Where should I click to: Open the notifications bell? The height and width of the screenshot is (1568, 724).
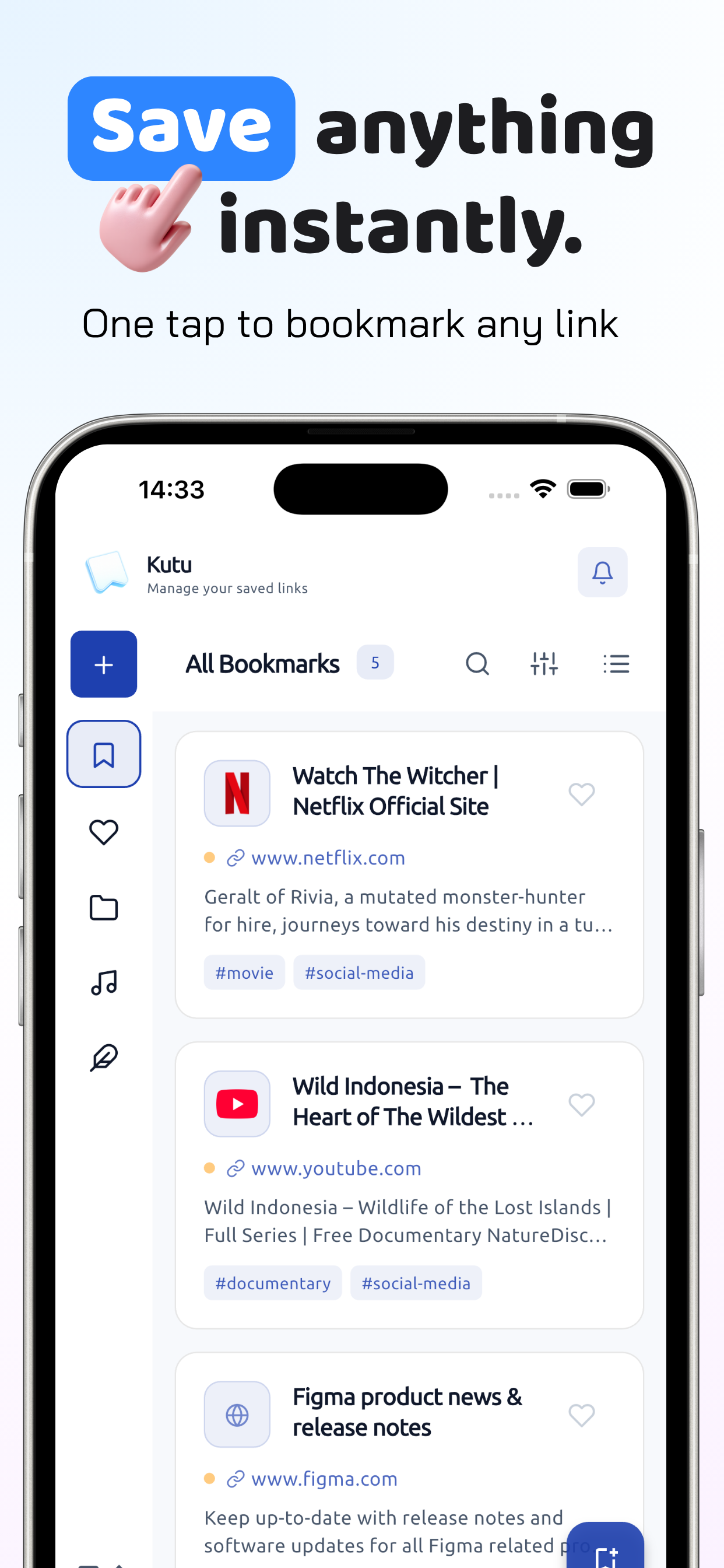(602, 572)
